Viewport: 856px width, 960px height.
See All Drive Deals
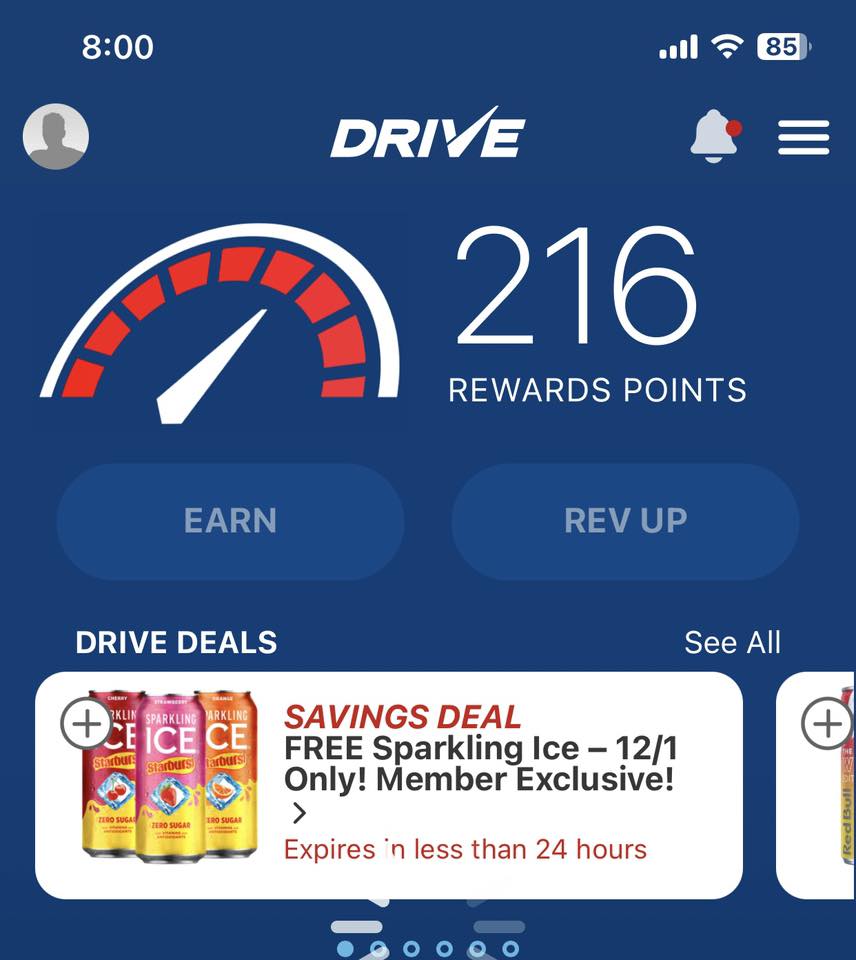point(732,643)
